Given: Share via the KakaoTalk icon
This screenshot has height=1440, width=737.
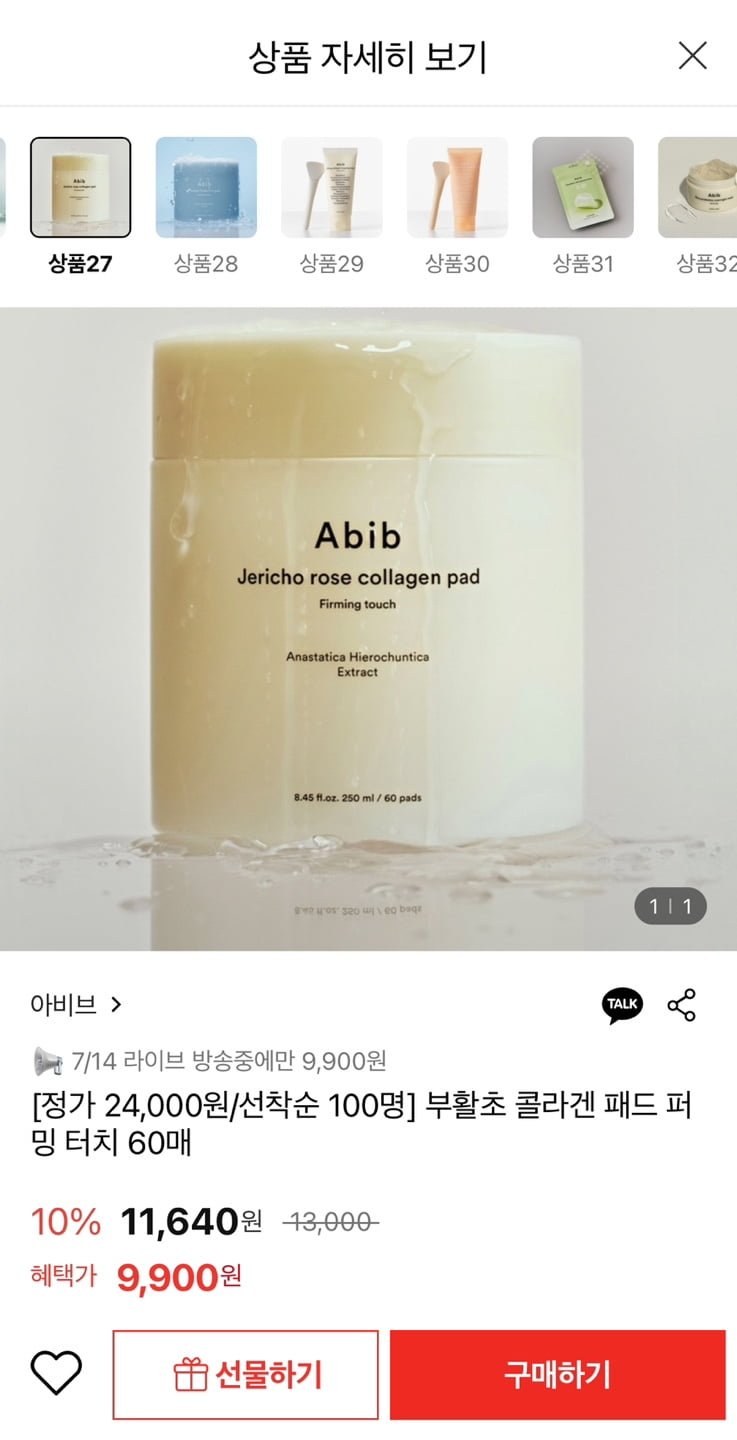Looking at the screenshot, I should 622,1005.
